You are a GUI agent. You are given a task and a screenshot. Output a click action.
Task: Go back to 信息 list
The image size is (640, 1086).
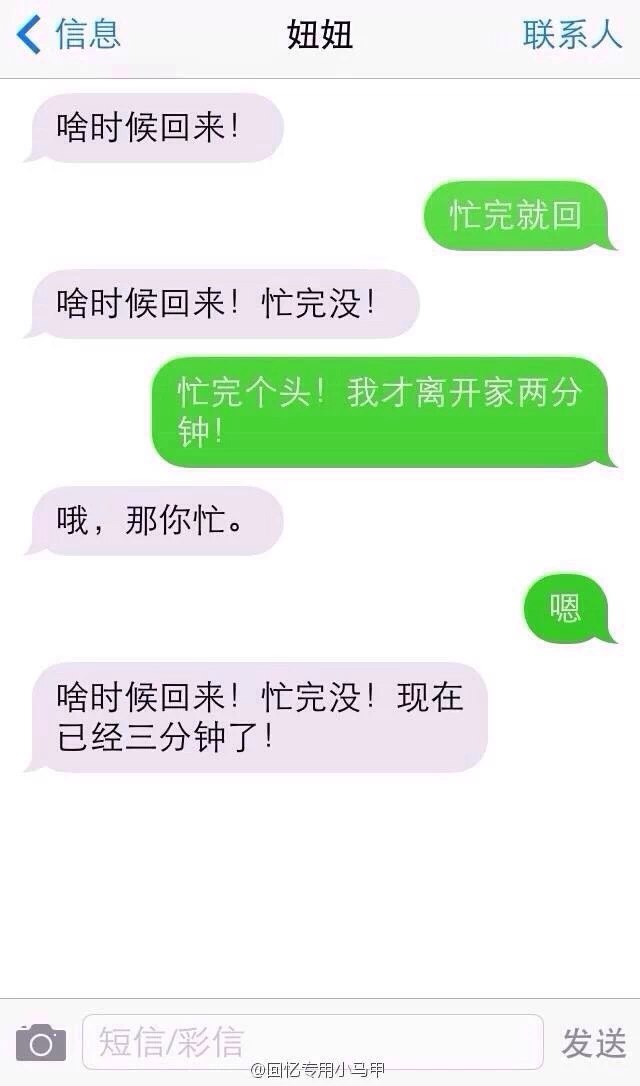[x=68, y=35]
